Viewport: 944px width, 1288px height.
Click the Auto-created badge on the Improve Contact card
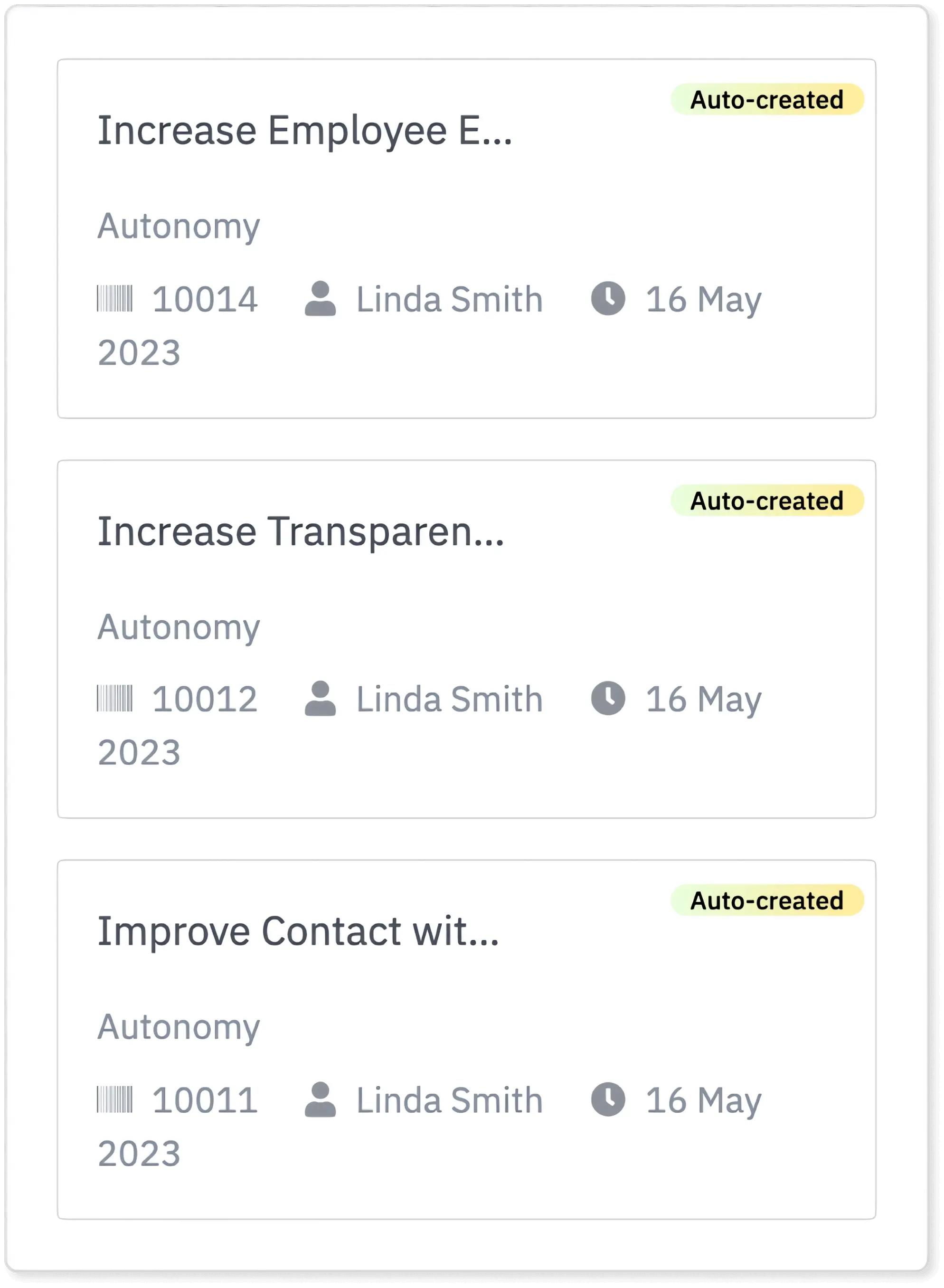tap(766, 901)
